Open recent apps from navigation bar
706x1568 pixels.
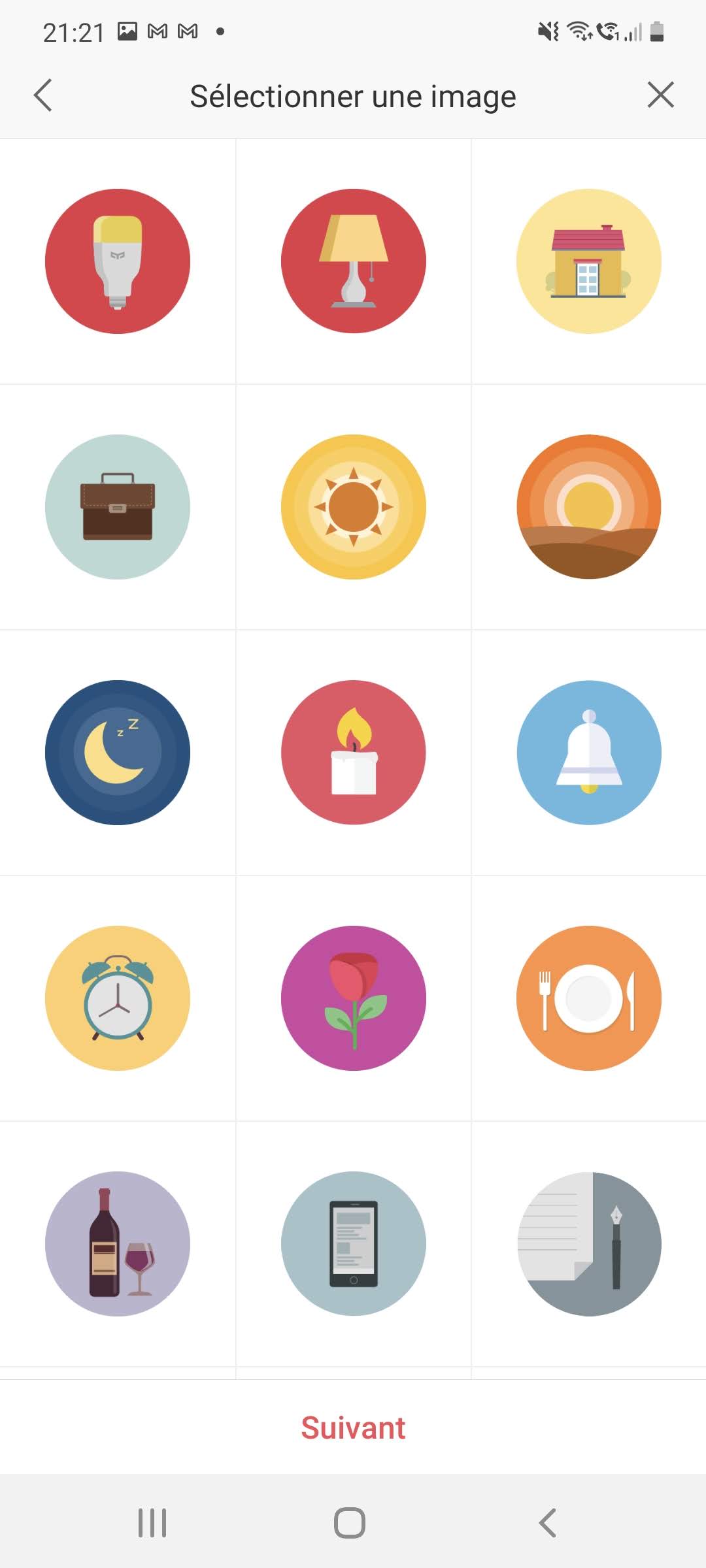(152, 1523)
